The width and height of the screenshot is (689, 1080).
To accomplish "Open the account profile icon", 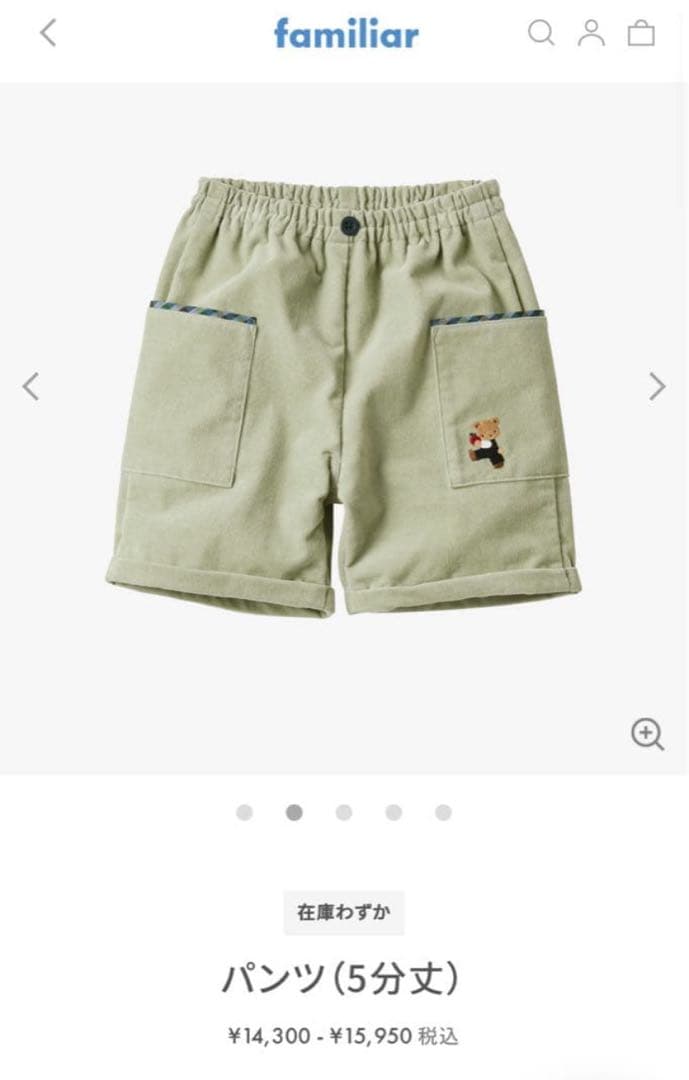I will pos(591,33).
